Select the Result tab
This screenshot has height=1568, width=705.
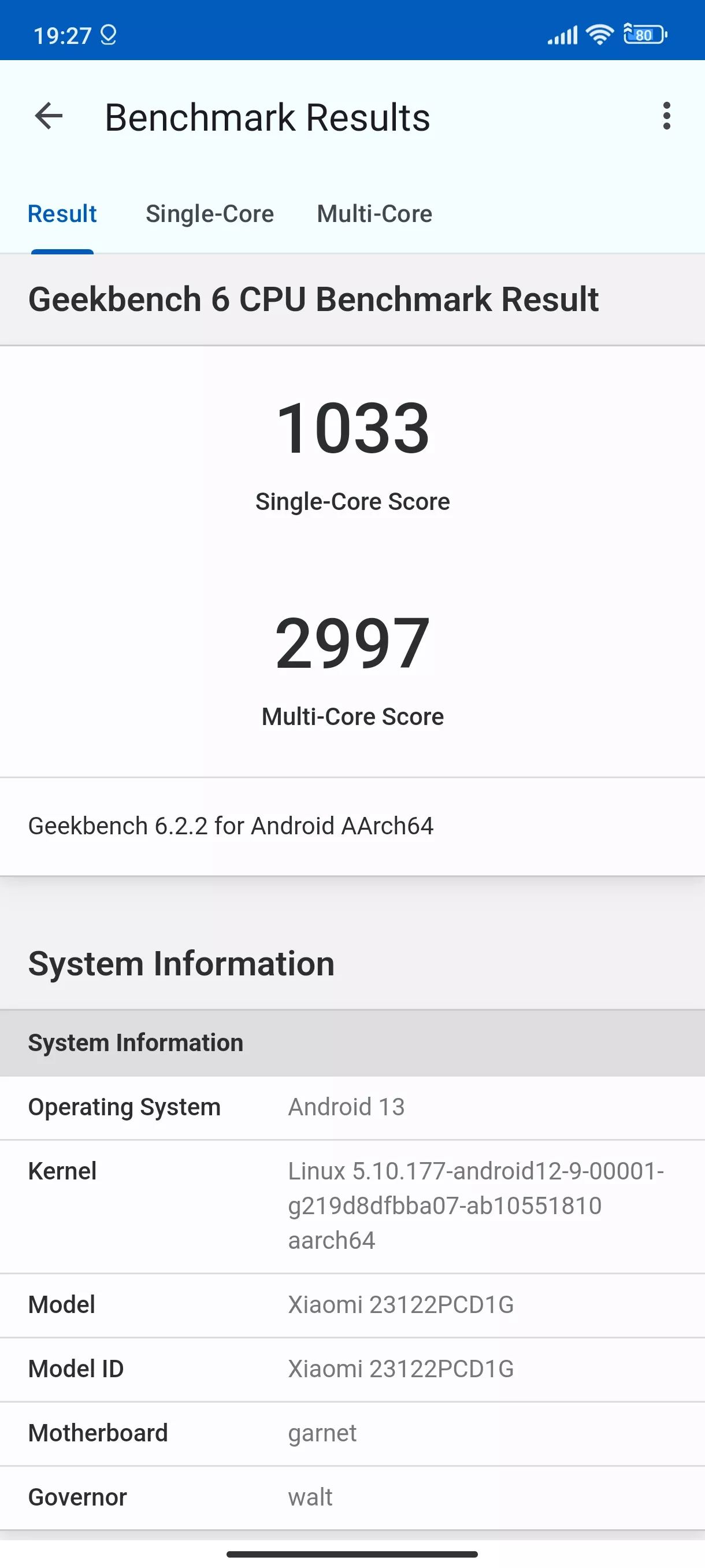click(62, 214)
